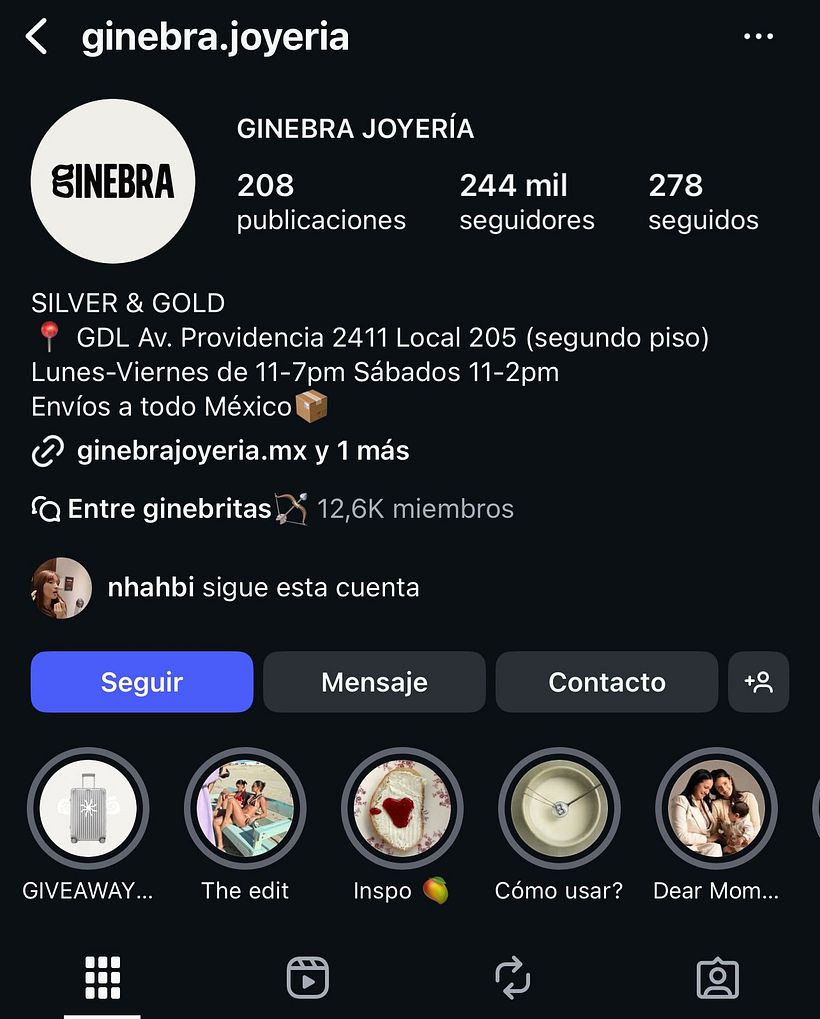
Task: Switch to the Reels tab
Action: pyautogui.click(x=307, y=977)
